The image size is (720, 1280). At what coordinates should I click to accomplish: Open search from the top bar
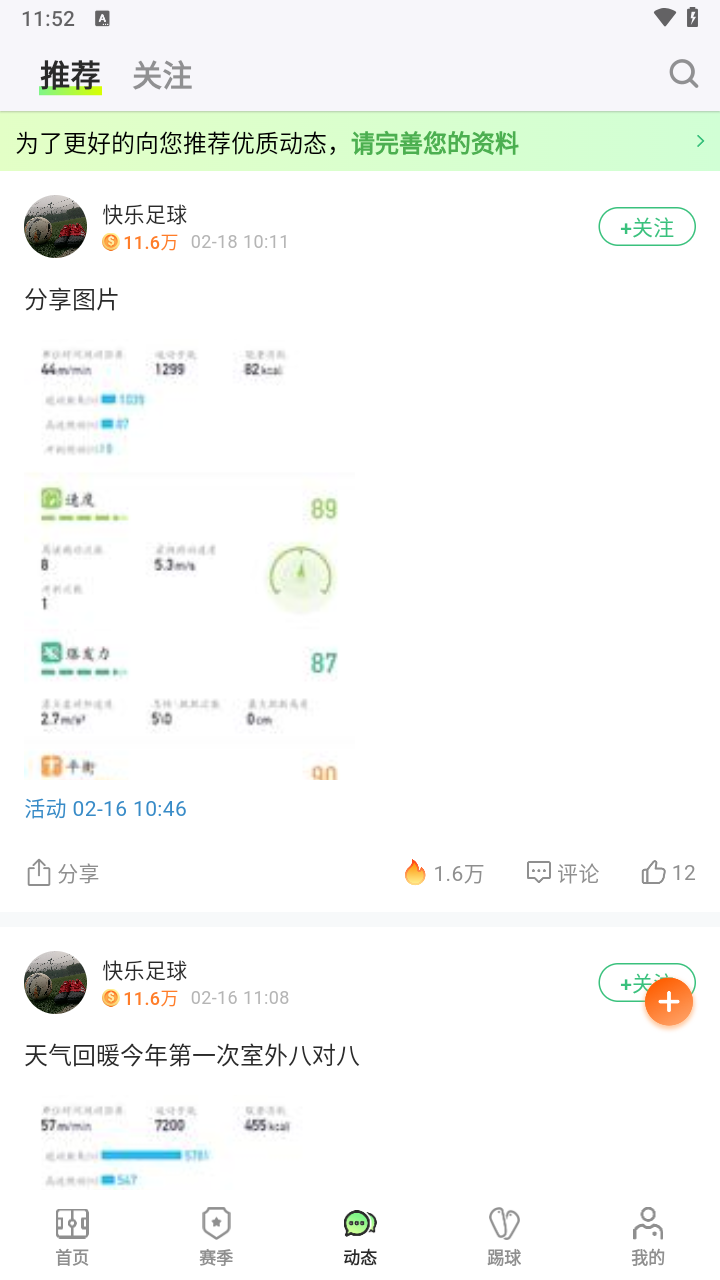(x=683, y=74)
